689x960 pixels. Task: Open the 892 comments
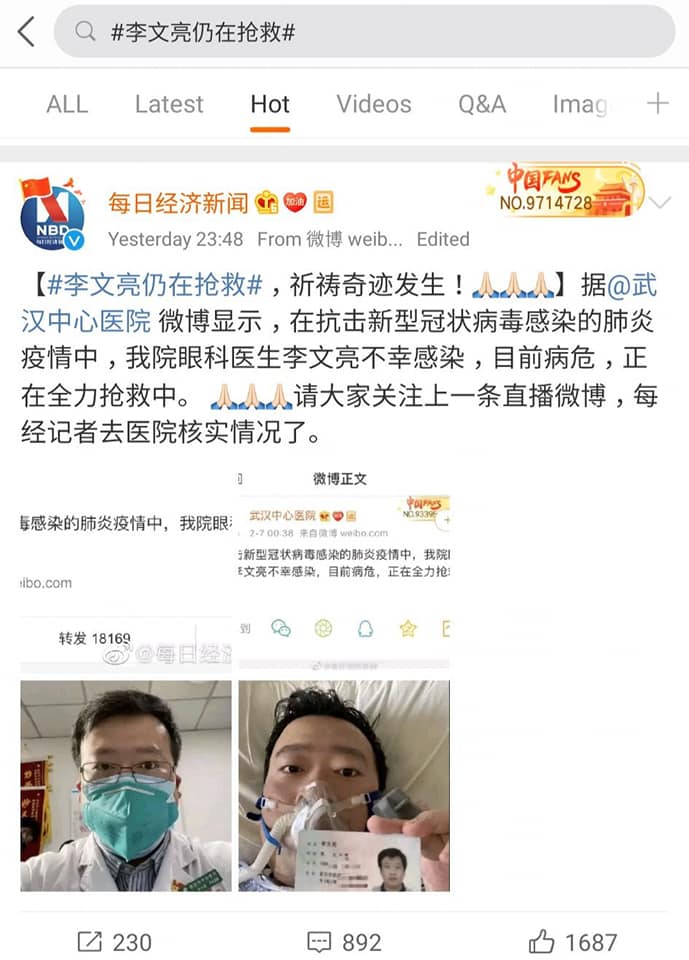pyautogui.click(x=344, y=941)
